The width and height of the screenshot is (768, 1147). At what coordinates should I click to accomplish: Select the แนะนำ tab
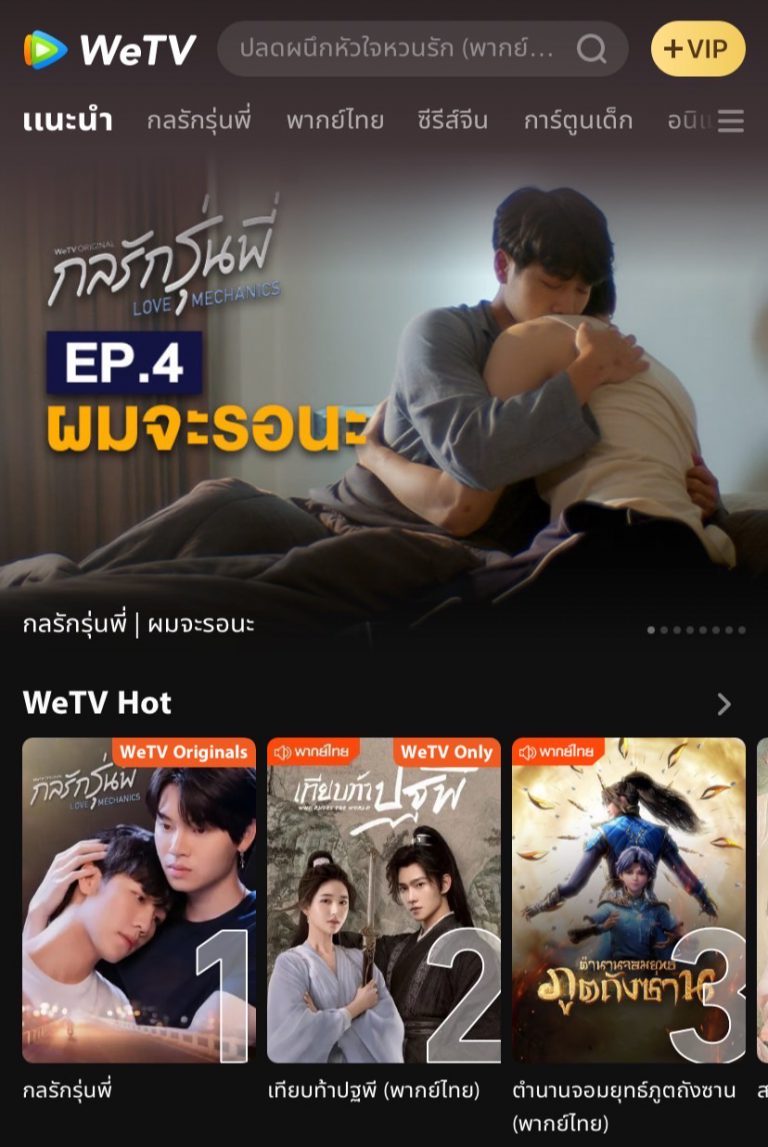[x=67, y=122]
